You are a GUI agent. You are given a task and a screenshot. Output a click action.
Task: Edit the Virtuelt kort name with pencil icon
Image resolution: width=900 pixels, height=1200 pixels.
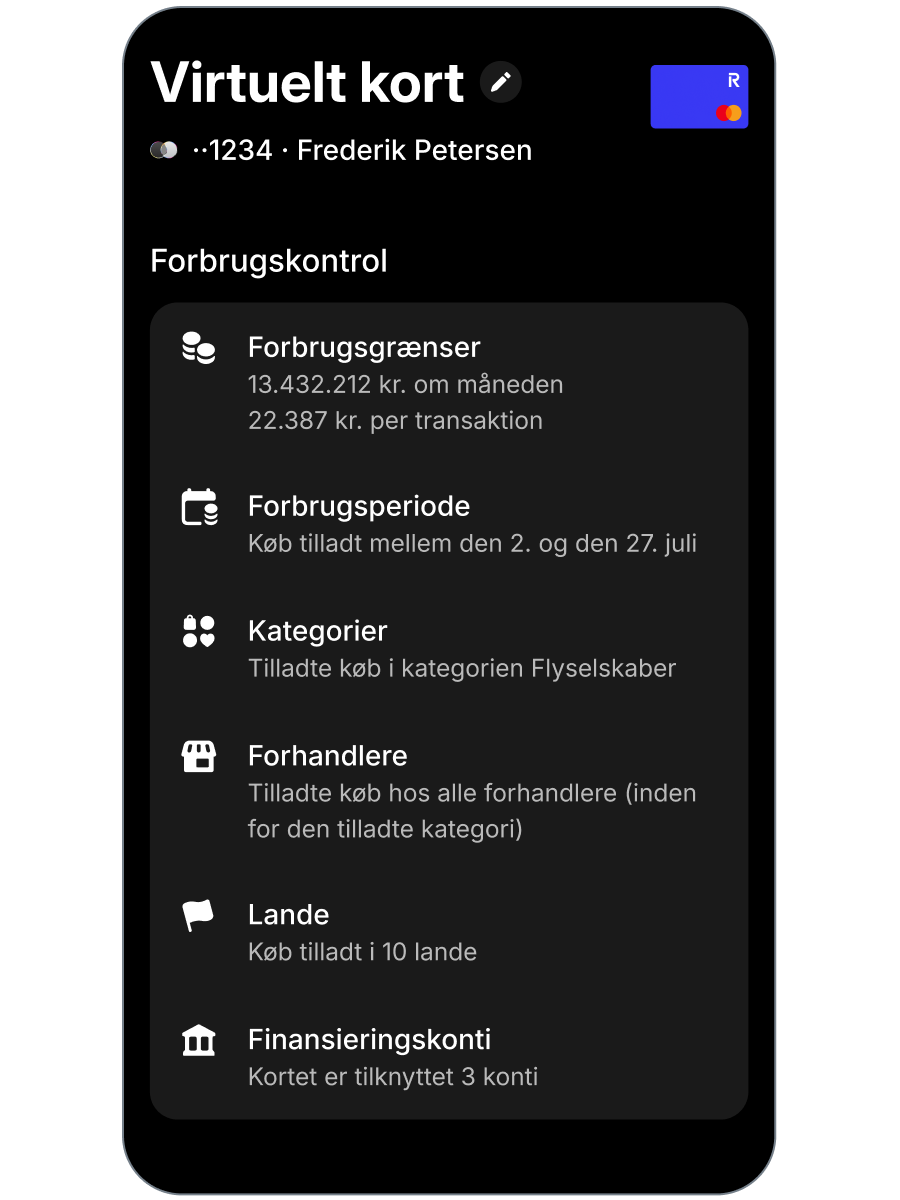click(x=501, y=82)
